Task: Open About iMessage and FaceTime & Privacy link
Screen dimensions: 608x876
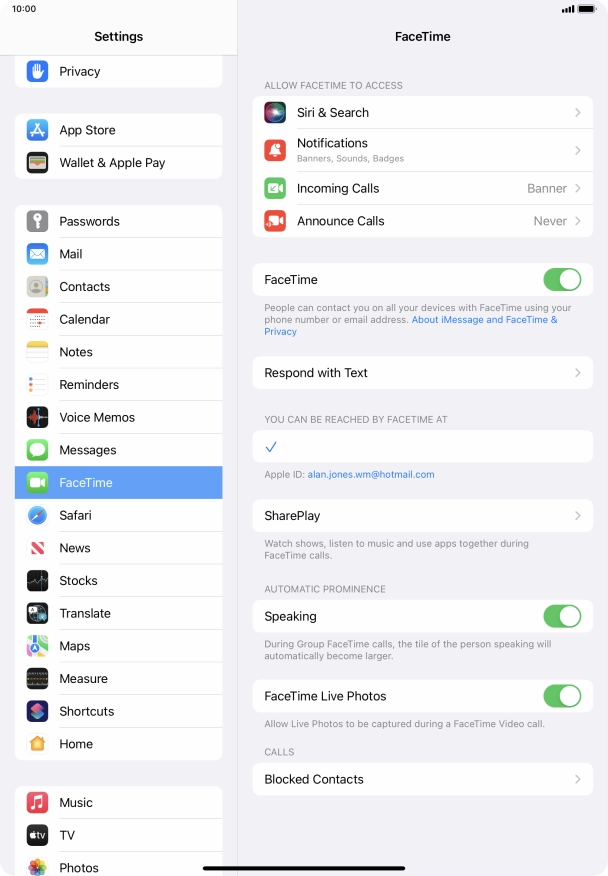Action: (x=484, y=320)
